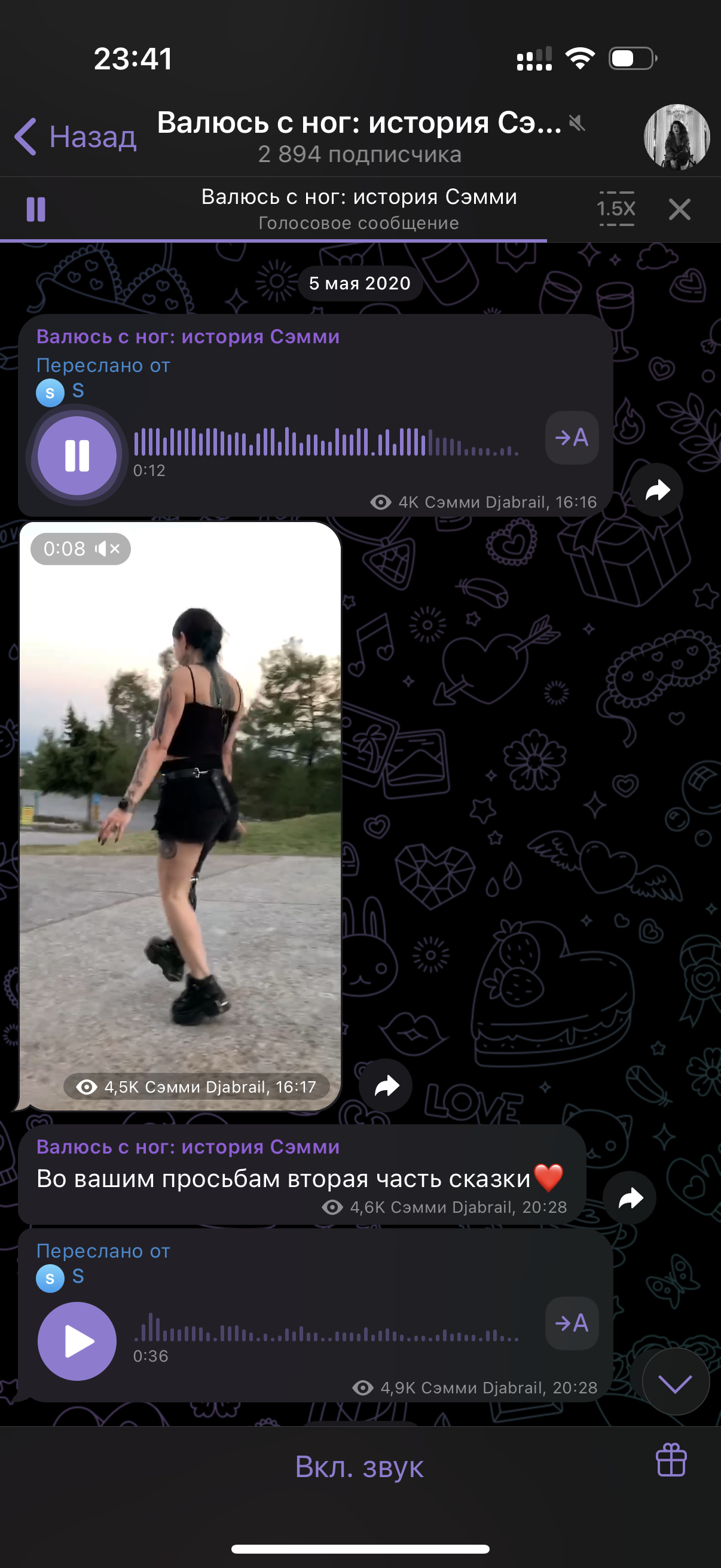This screenshot has width=721, height=1568.
Task: Transcribe the 0:36 voice message
Action: pyautogui.click(x=572, y=1323)
